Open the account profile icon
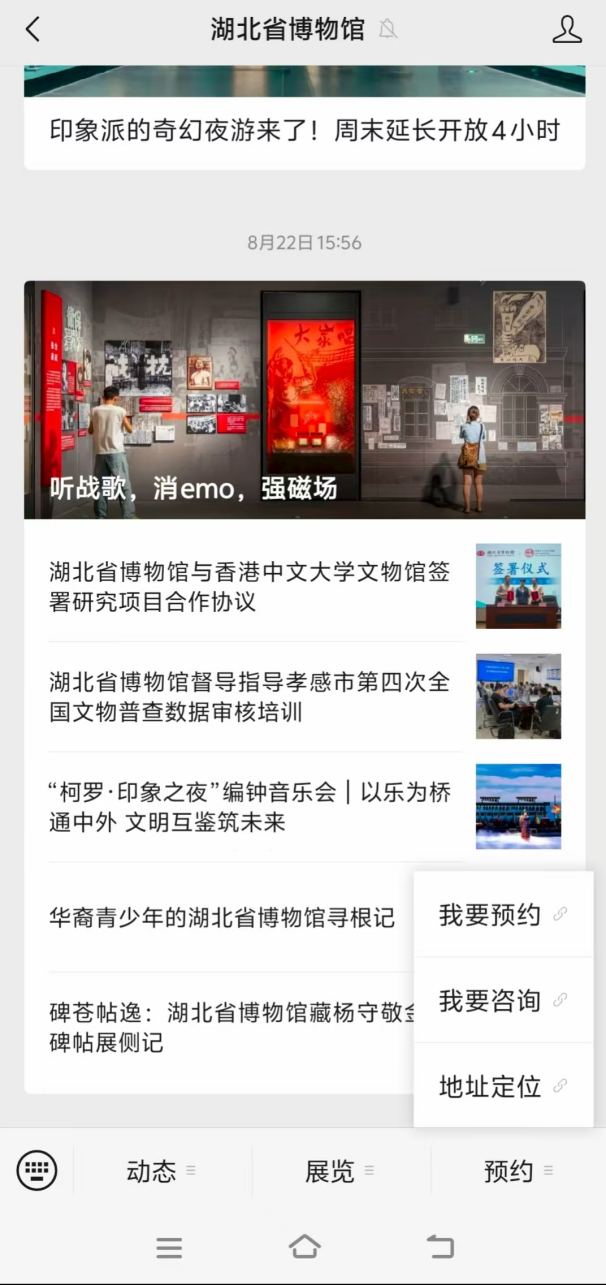Screen dimensions: 606x1285 coord(566,30)
